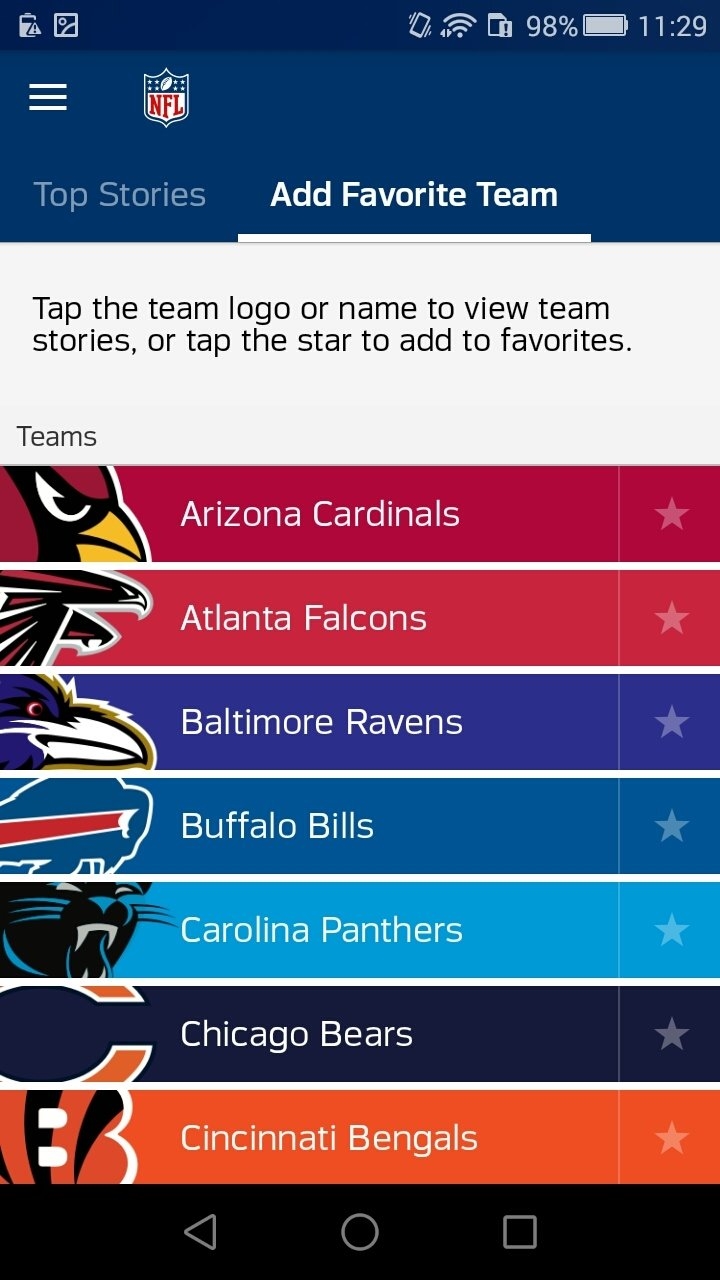View Buffalo Bills team stories
The height and width of the screenshot is (1280, 720).
pos(309,826)
